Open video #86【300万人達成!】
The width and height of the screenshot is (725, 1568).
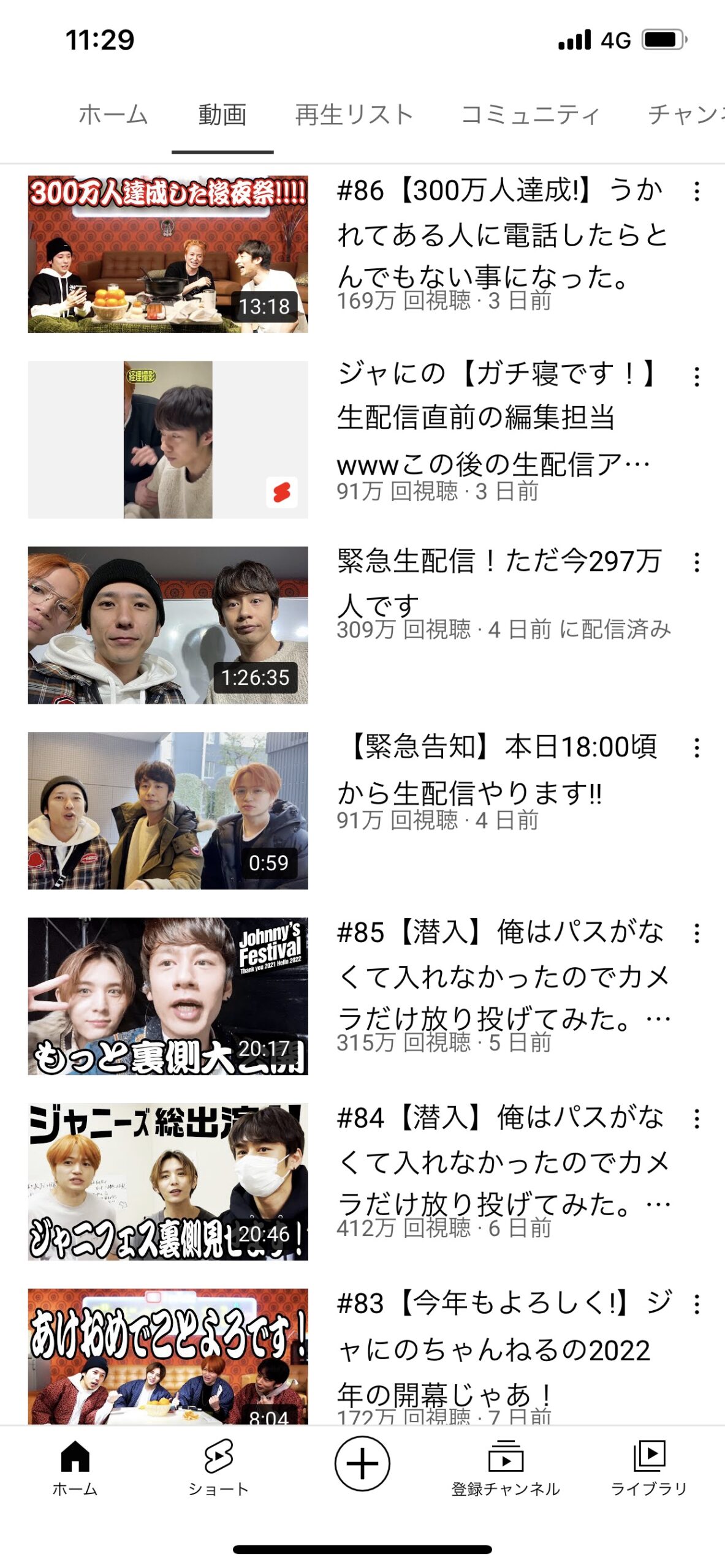(x=168, y=254)
